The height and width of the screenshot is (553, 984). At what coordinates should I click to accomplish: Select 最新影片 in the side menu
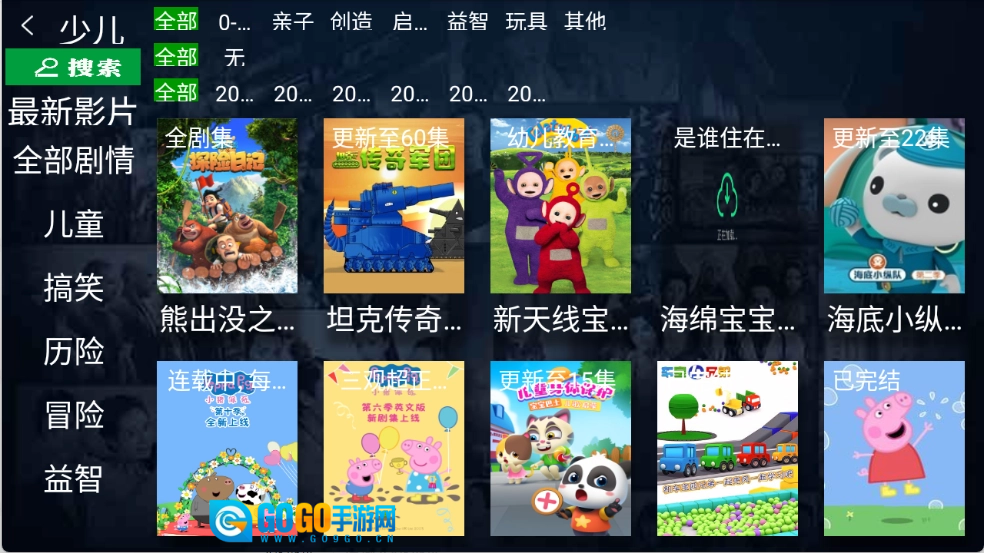coord(72,112)
